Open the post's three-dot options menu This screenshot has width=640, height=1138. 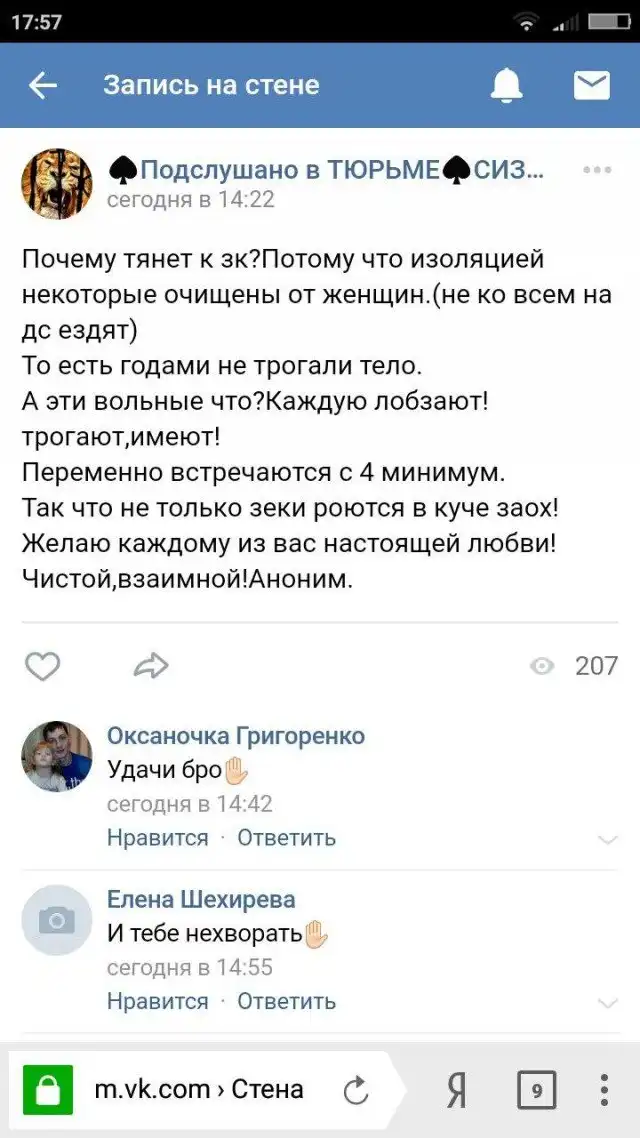click(x=596, y=170)
